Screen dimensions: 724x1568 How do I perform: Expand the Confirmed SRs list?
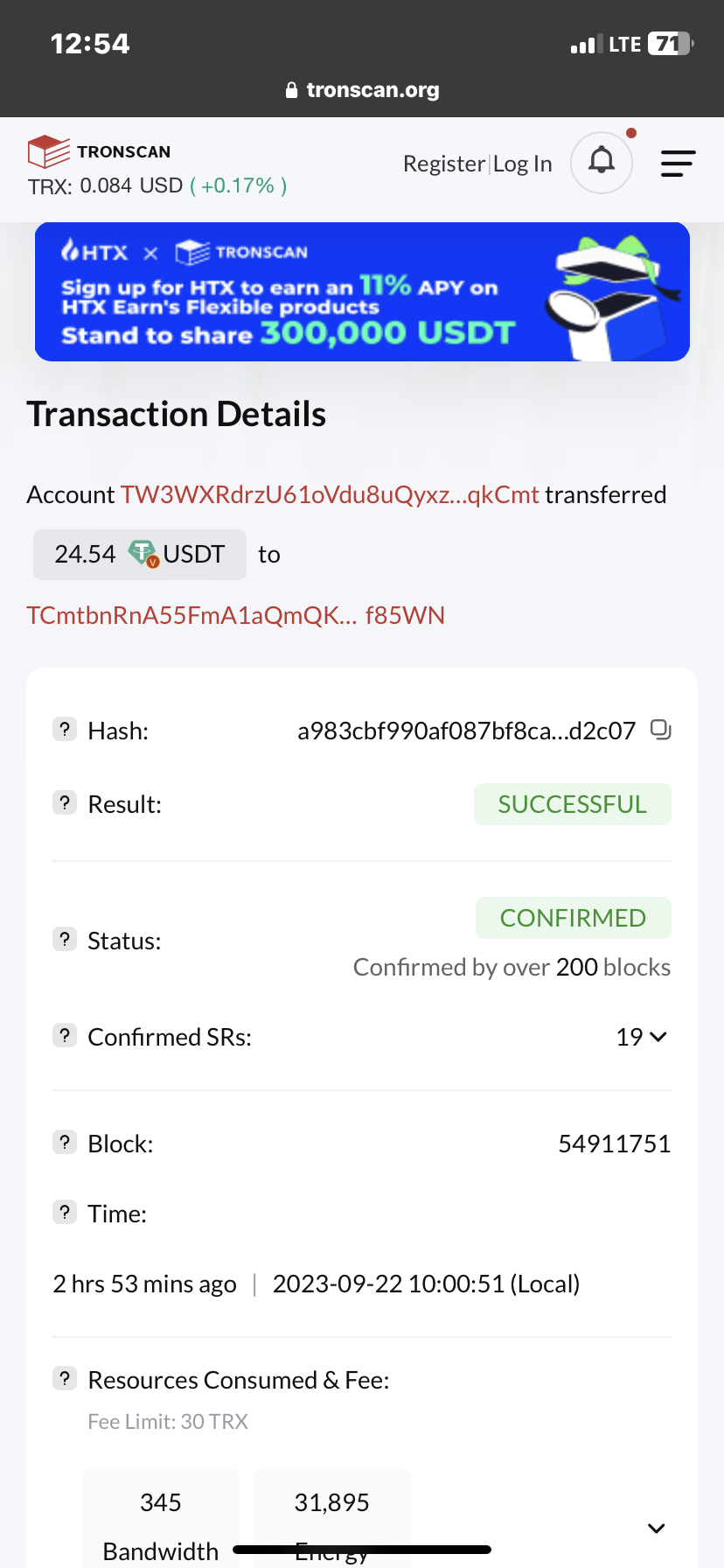643,1037
